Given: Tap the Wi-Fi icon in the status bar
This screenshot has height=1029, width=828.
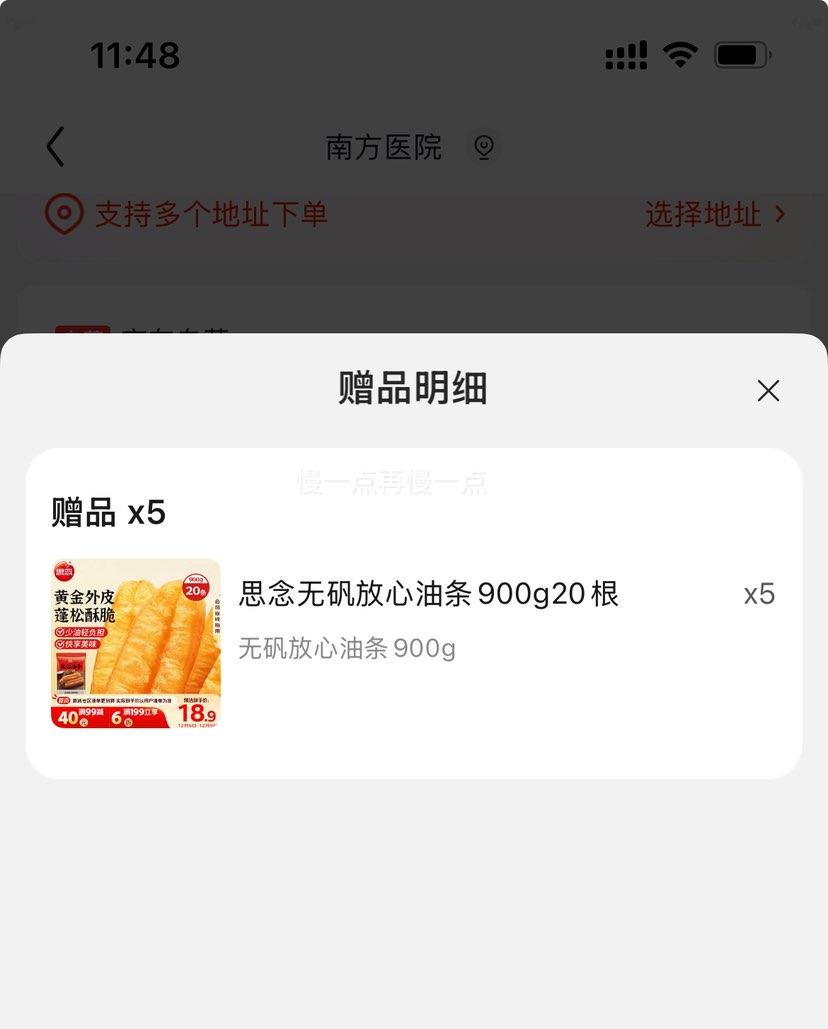Looking at the screenshot, I should coord(679,57).
